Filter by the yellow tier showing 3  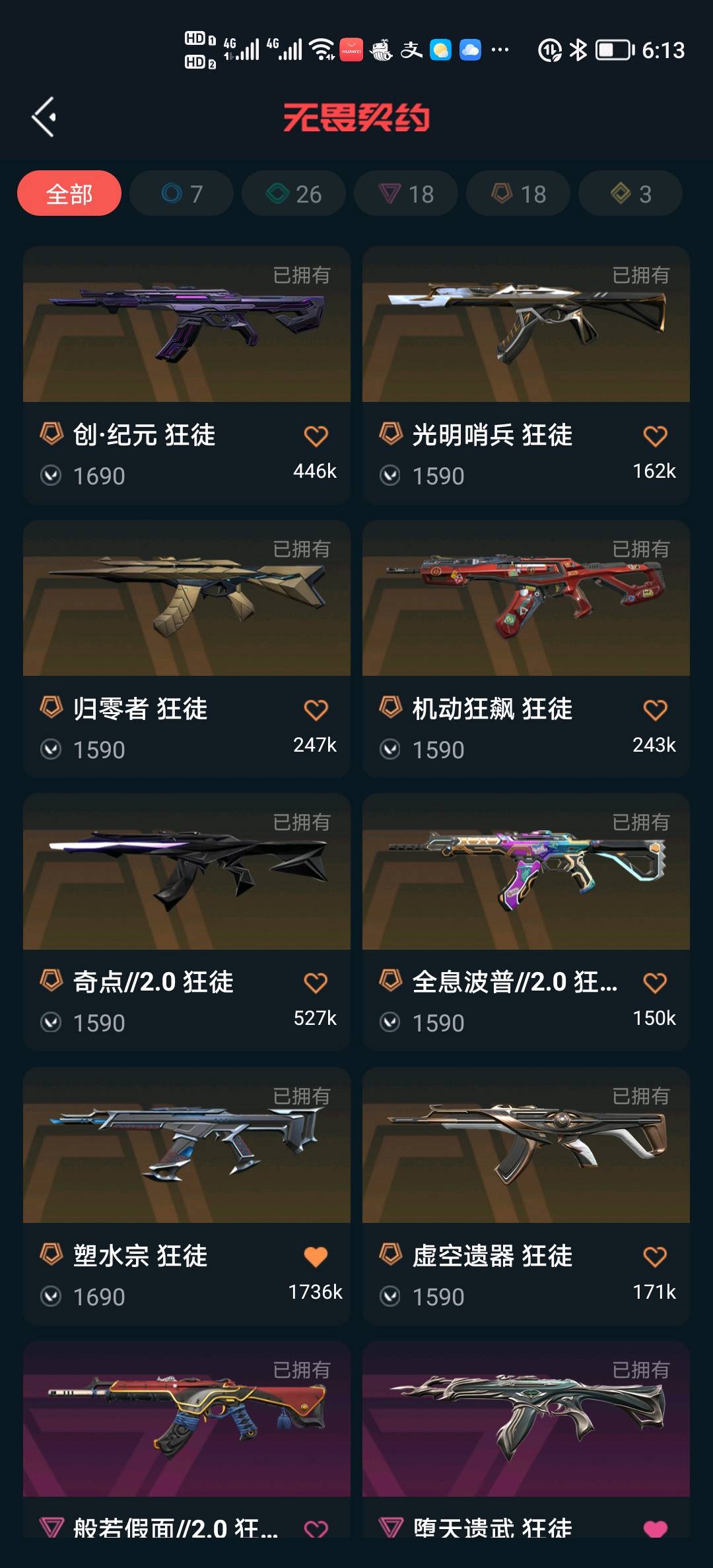click(x=630, y=193)
